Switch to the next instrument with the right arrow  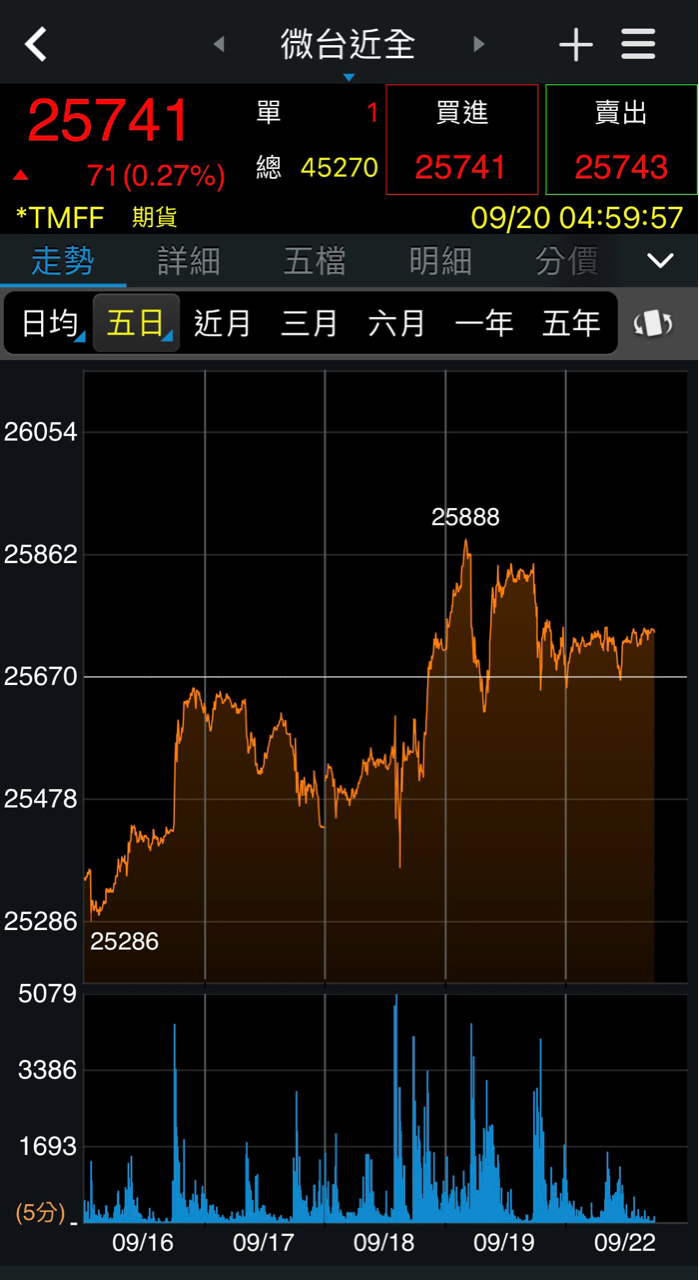tap(479, 44)
